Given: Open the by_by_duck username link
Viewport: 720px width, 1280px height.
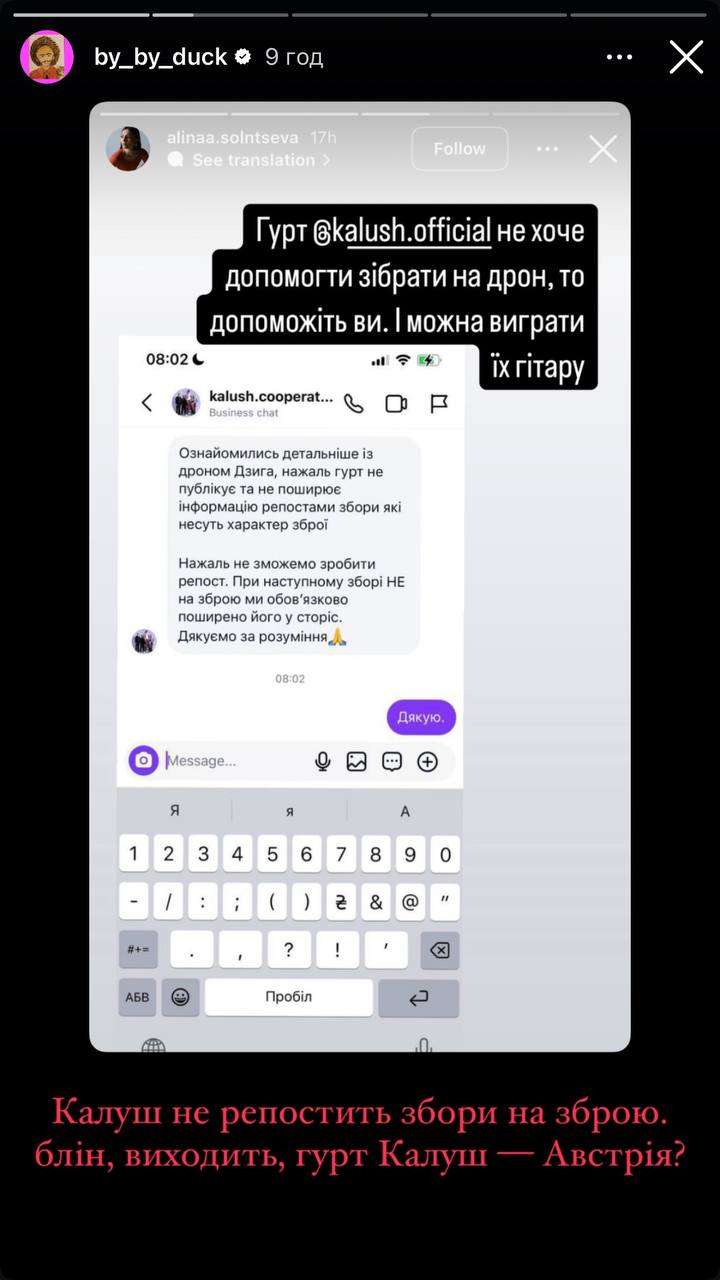Looking at the screenshot, I should tap(160, 57).
